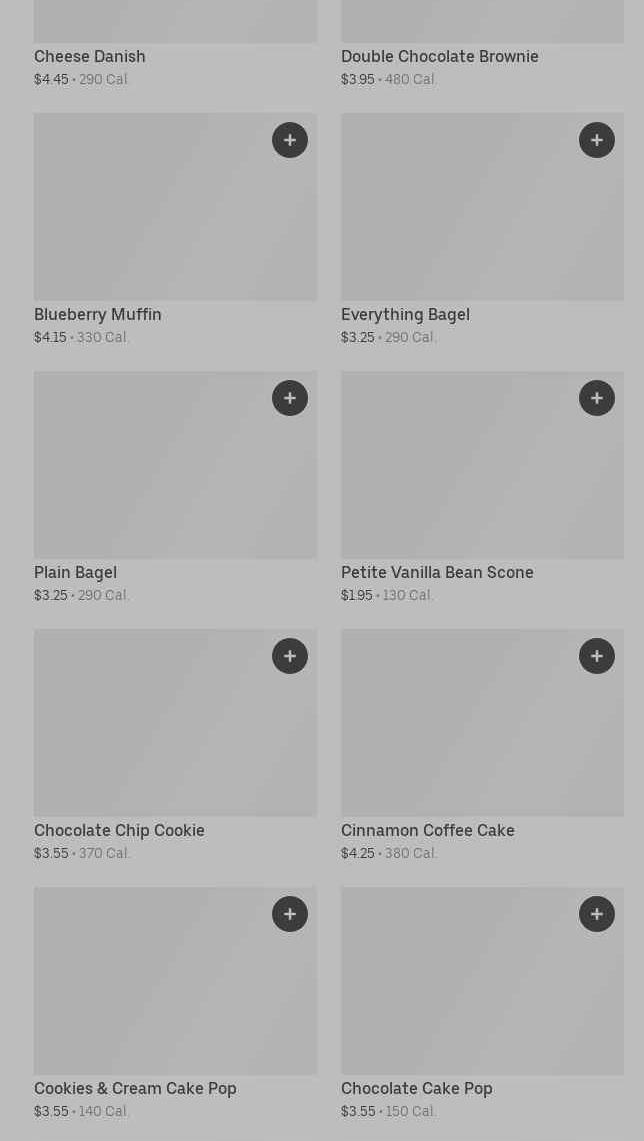Screen dimensions: 644x1141
Task: Add Cinnamon Coffee Cake to the order
Action: 597,656
